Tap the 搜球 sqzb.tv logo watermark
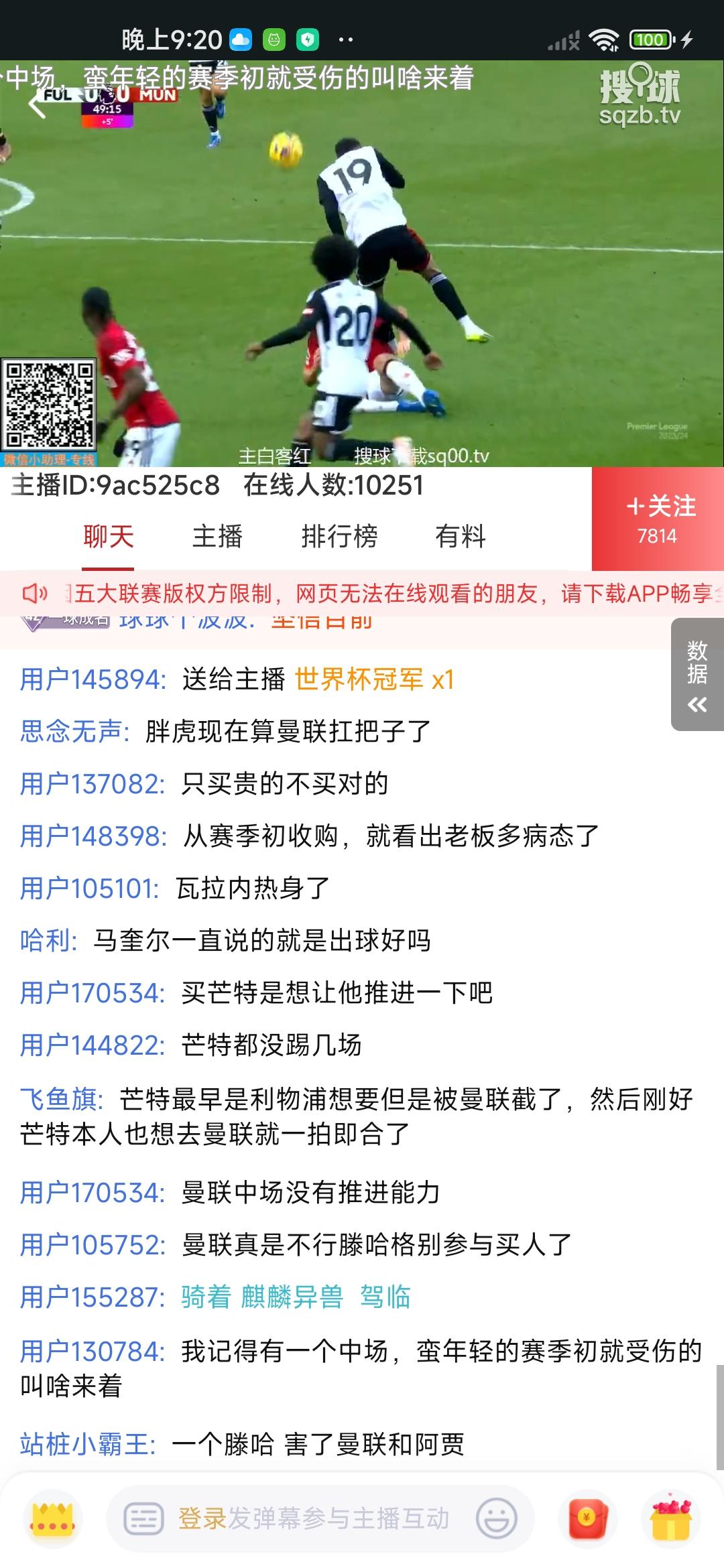Screen dimensions: 724x1568 (x=638, y=94)
